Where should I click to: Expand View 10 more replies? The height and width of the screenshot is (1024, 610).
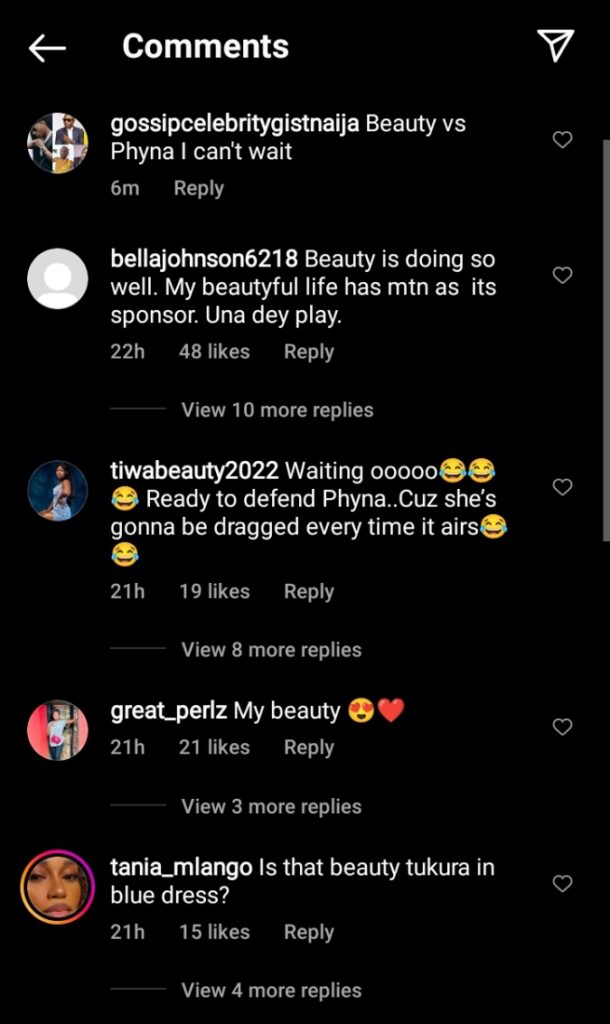coord(277,410)
